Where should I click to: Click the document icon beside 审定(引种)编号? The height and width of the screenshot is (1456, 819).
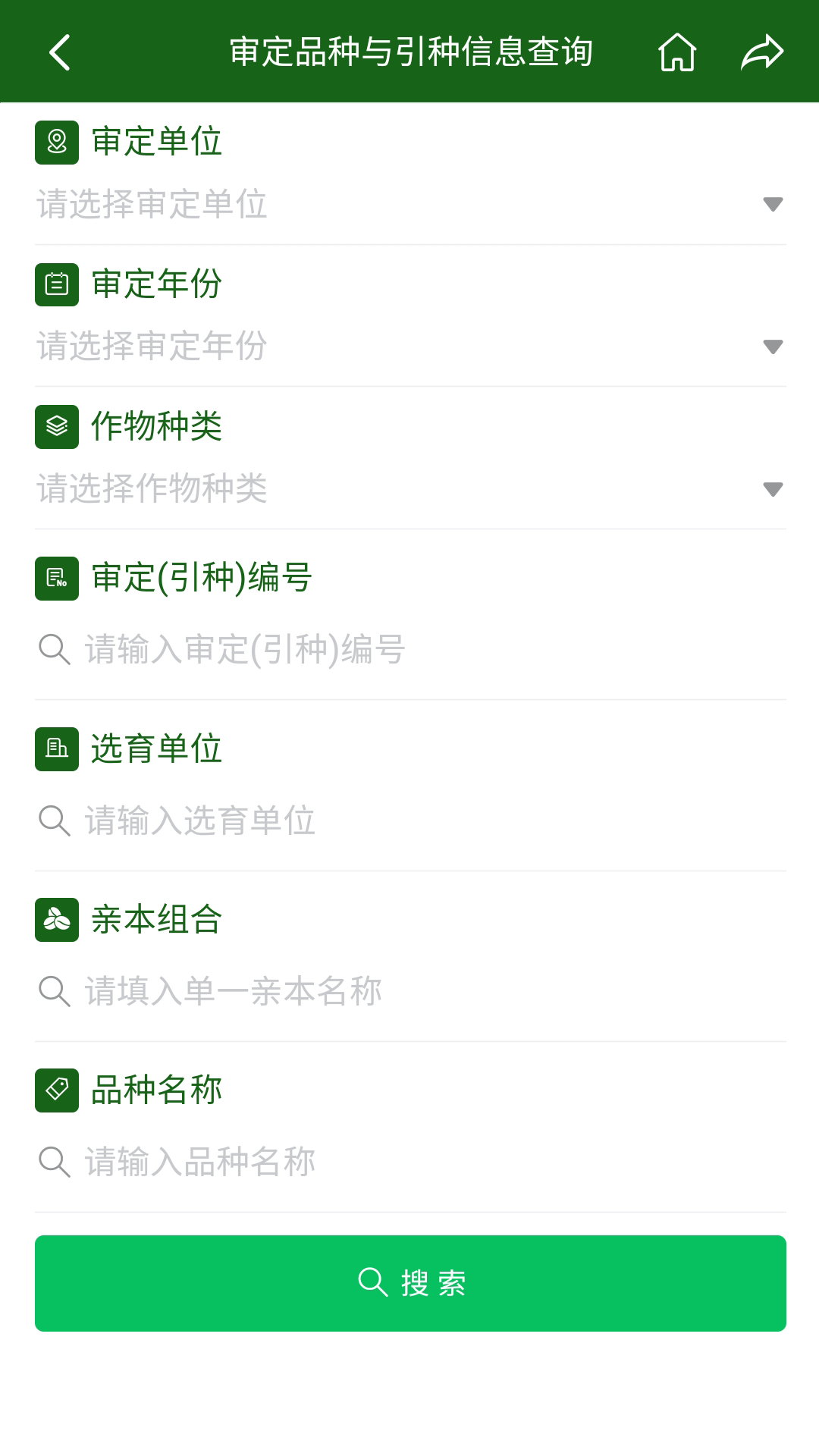click(x=56, y=579)
